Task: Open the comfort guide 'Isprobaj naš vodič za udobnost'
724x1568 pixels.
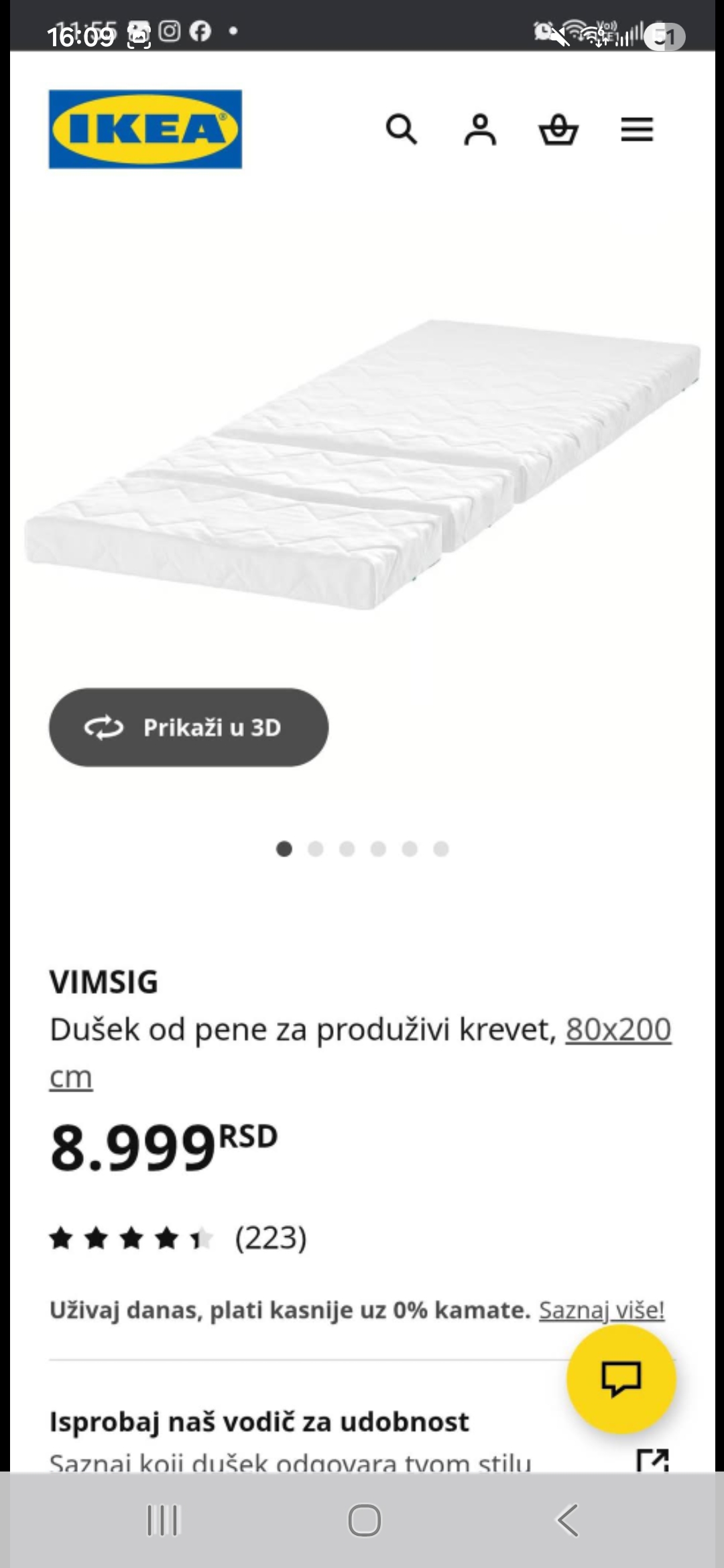Action: pyautogui.click(x=259, y=1422)
